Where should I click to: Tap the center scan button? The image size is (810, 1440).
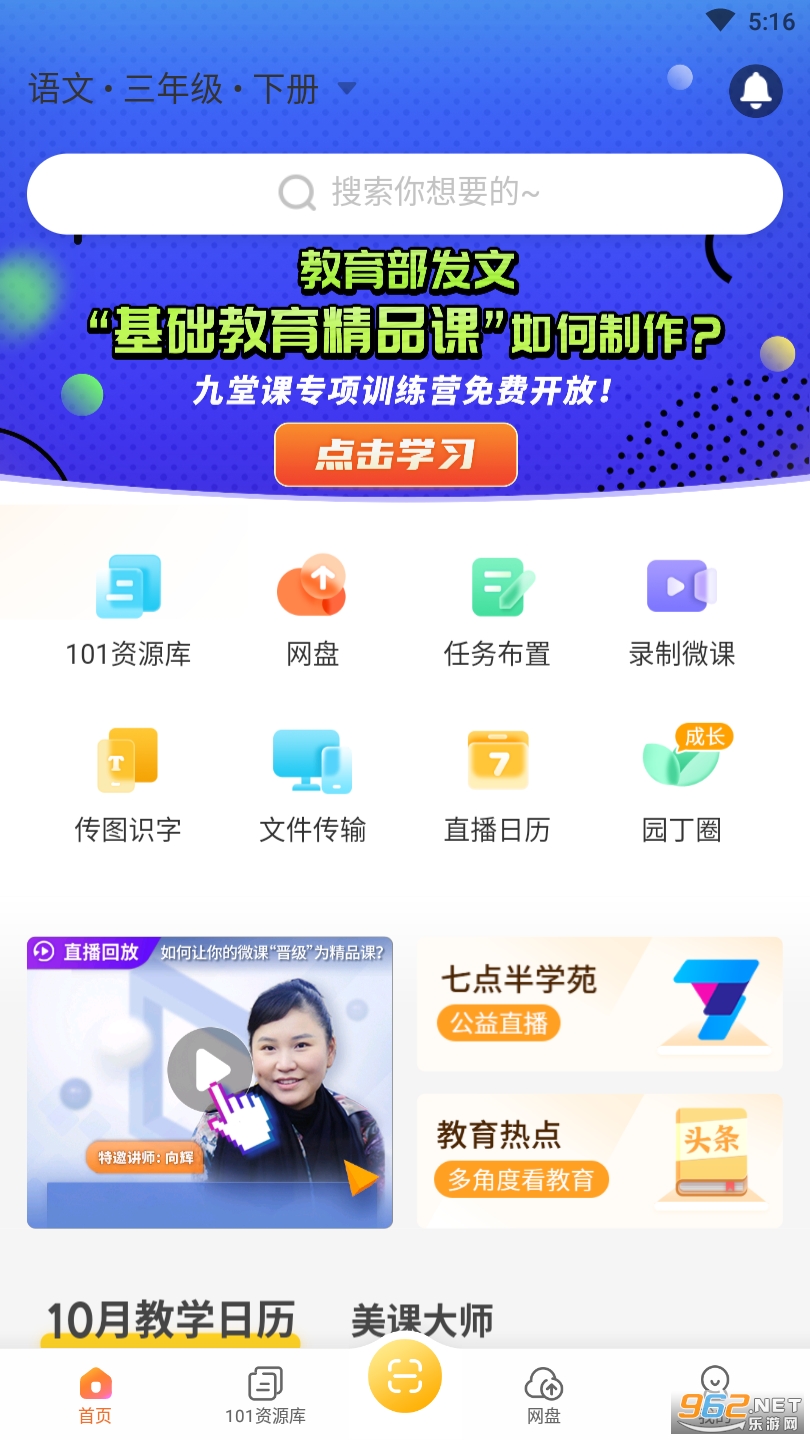[x=405, y=1377]
